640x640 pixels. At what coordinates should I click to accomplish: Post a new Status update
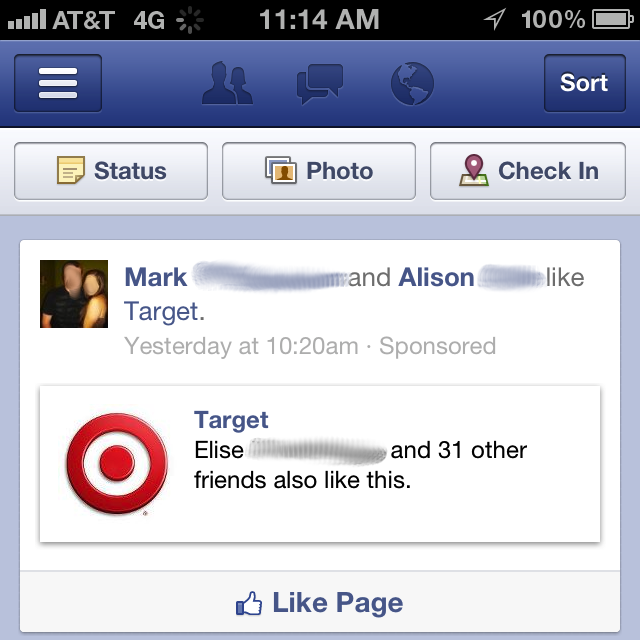coord(111,171)
